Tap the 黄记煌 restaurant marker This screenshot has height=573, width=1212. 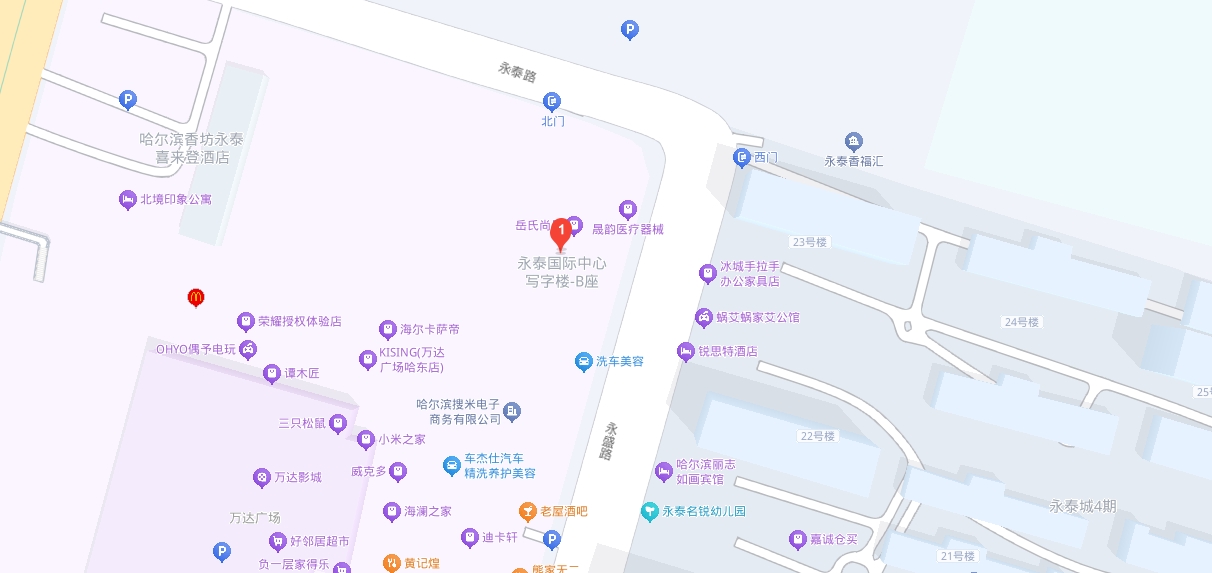pos(391,563)
